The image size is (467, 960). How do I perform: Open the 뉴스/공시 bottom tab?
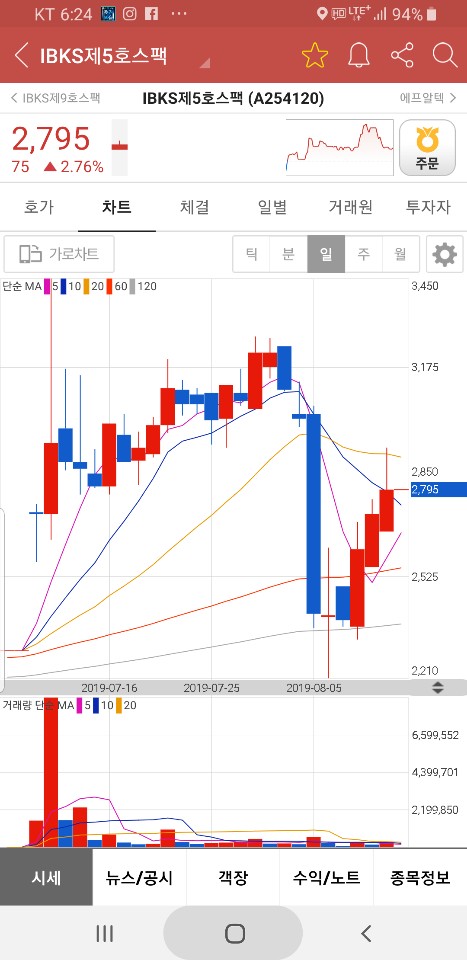[140, 878]
